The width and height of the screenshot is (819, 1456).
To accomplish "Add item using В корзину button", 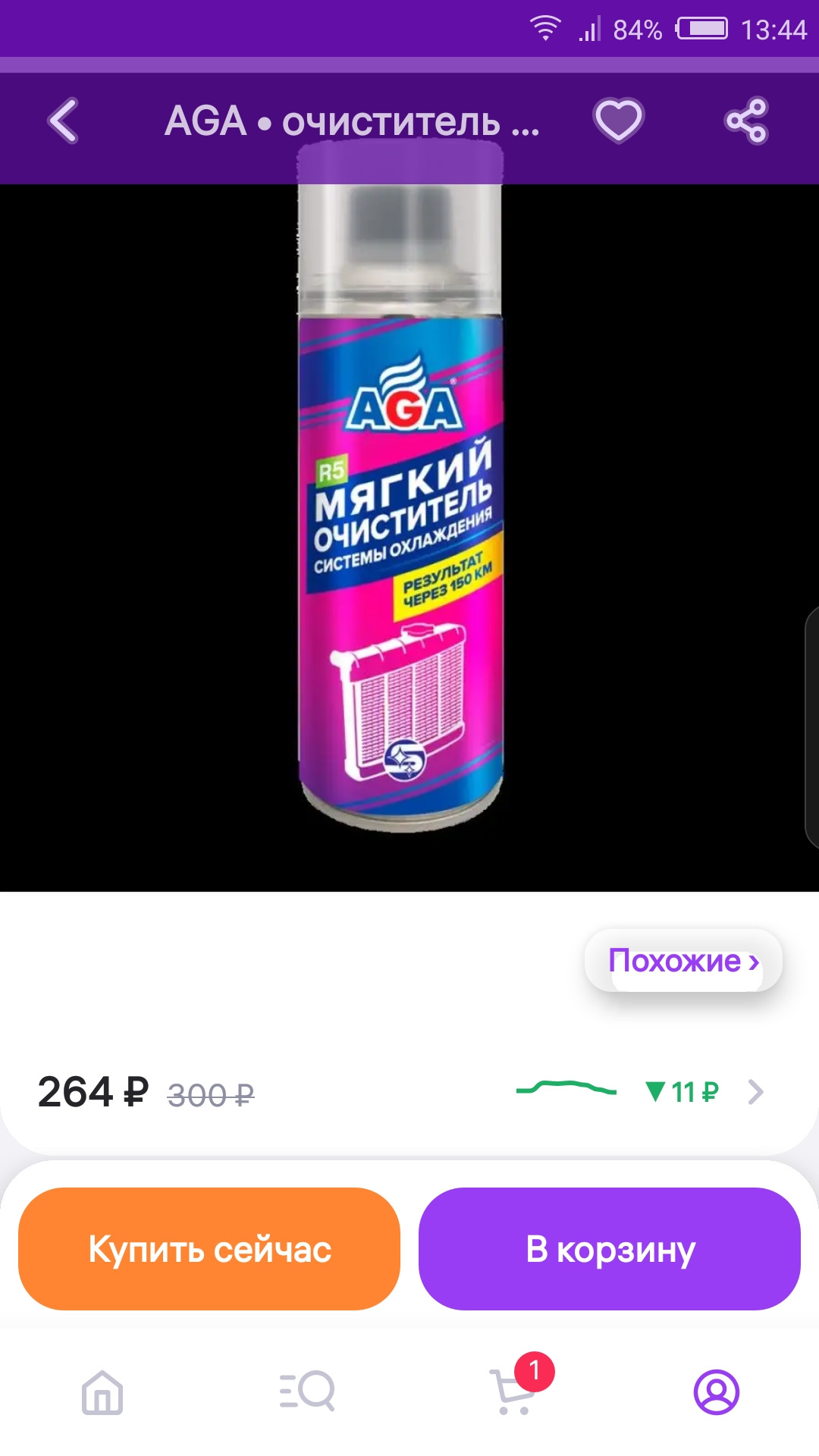I will coord(610,1249).
